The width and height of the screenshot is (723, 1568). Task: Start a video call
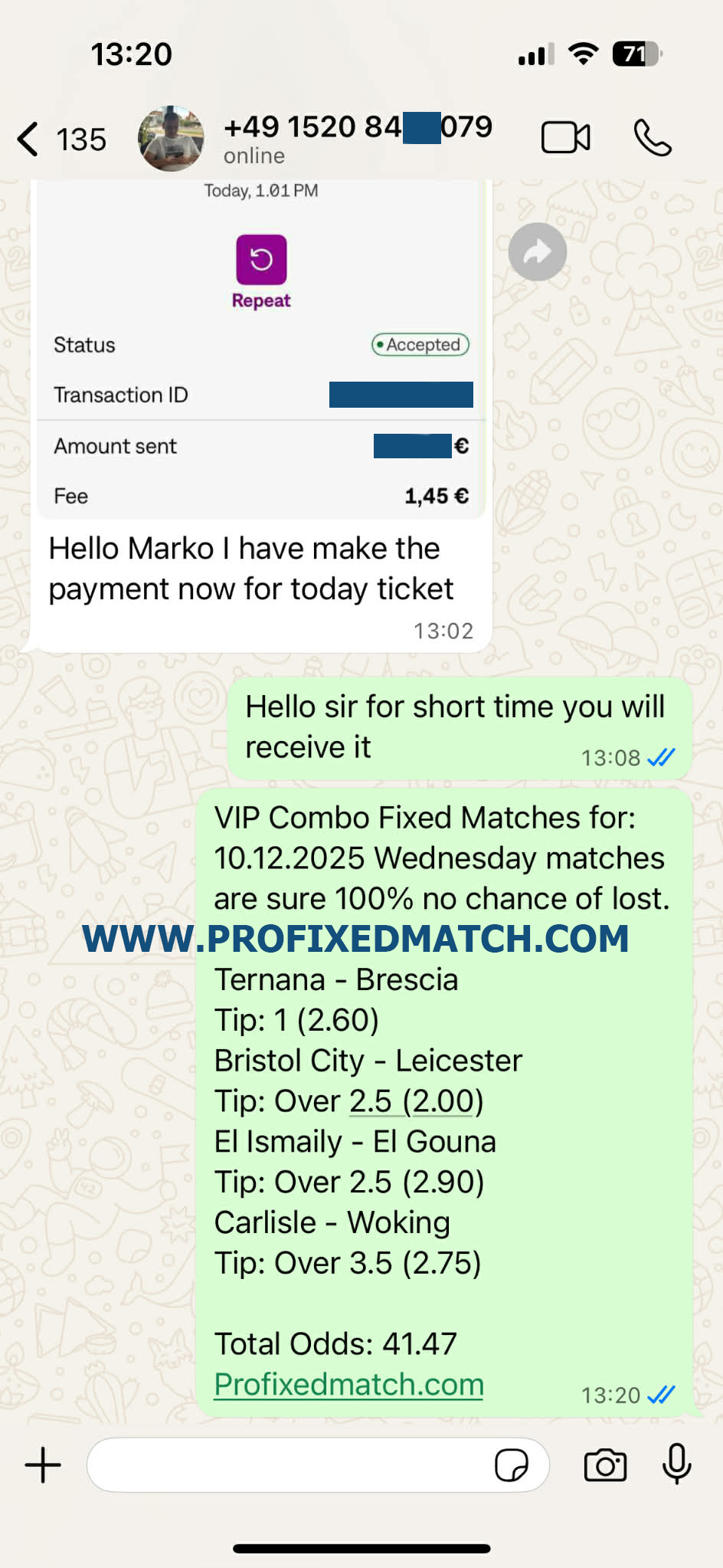click(x=565, y=139)
